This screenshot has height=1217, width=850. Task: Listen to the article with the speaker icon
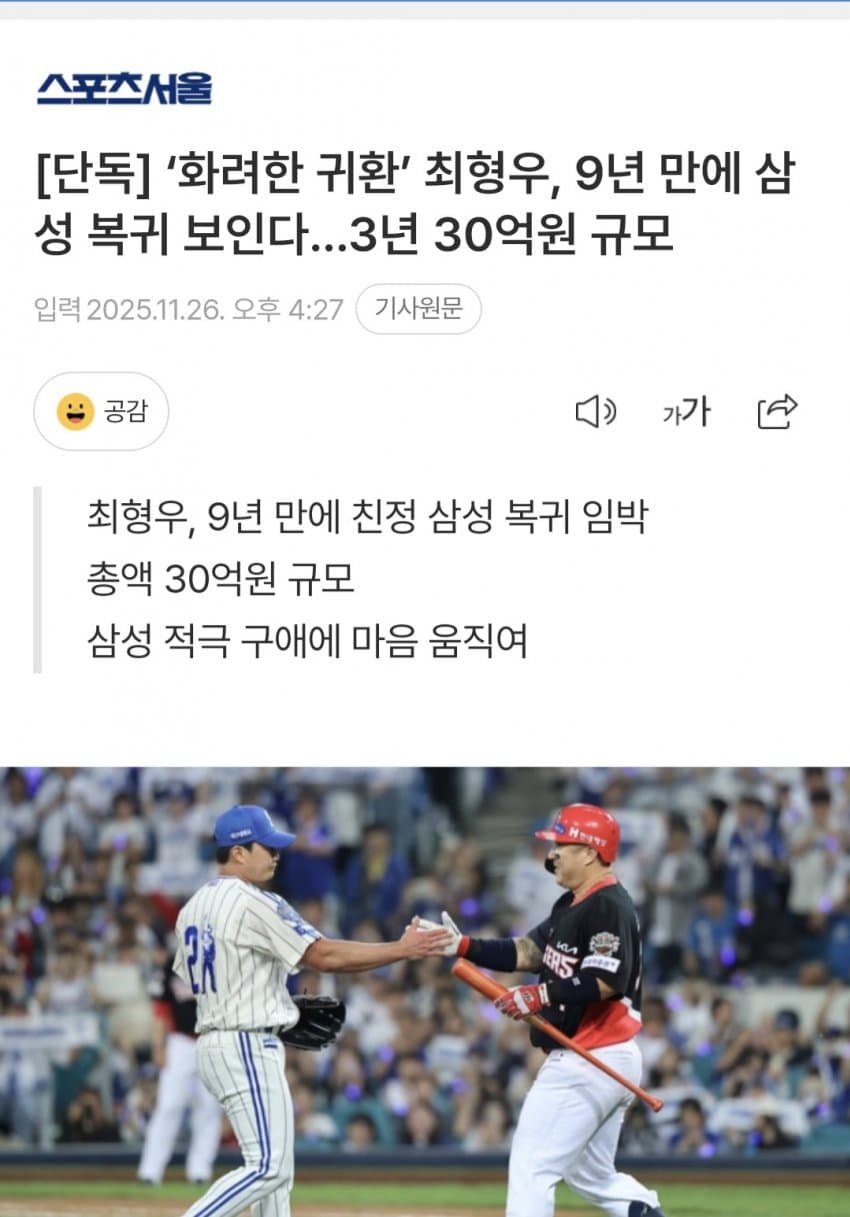596,411
